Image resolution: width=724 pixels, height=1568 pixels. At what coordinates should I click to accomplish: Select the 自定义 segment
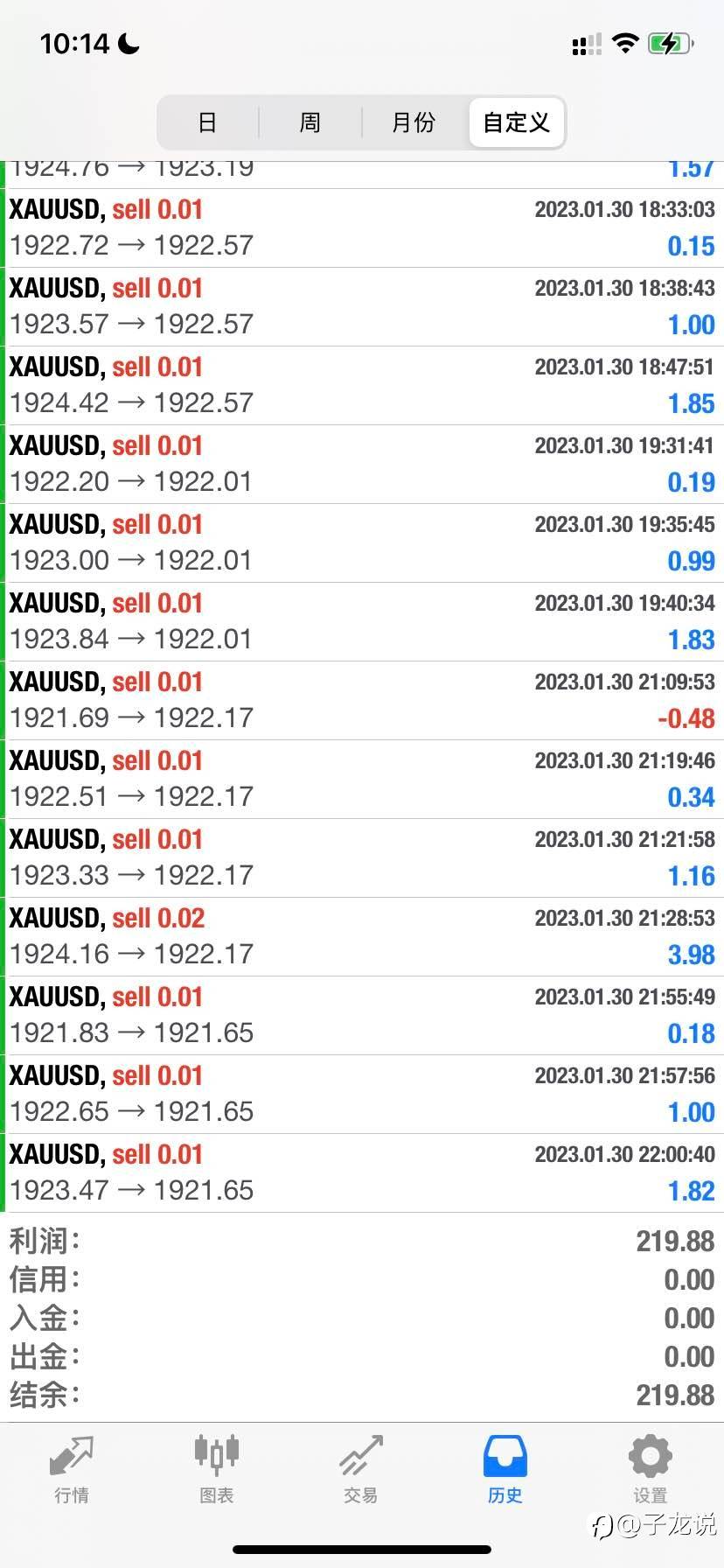(x=516, y=122)
